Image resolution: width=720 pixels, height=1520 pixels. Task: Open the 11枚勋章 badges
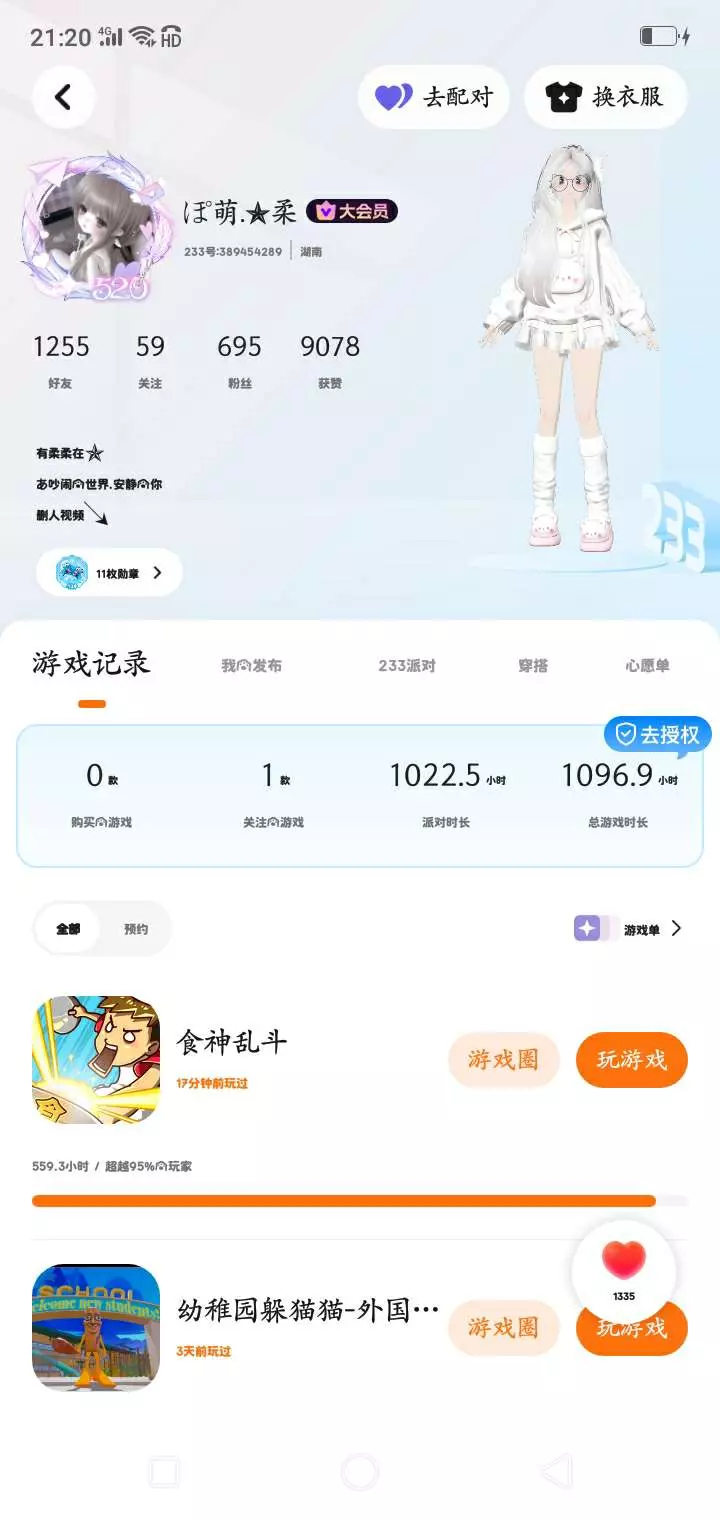click(109, 573)
